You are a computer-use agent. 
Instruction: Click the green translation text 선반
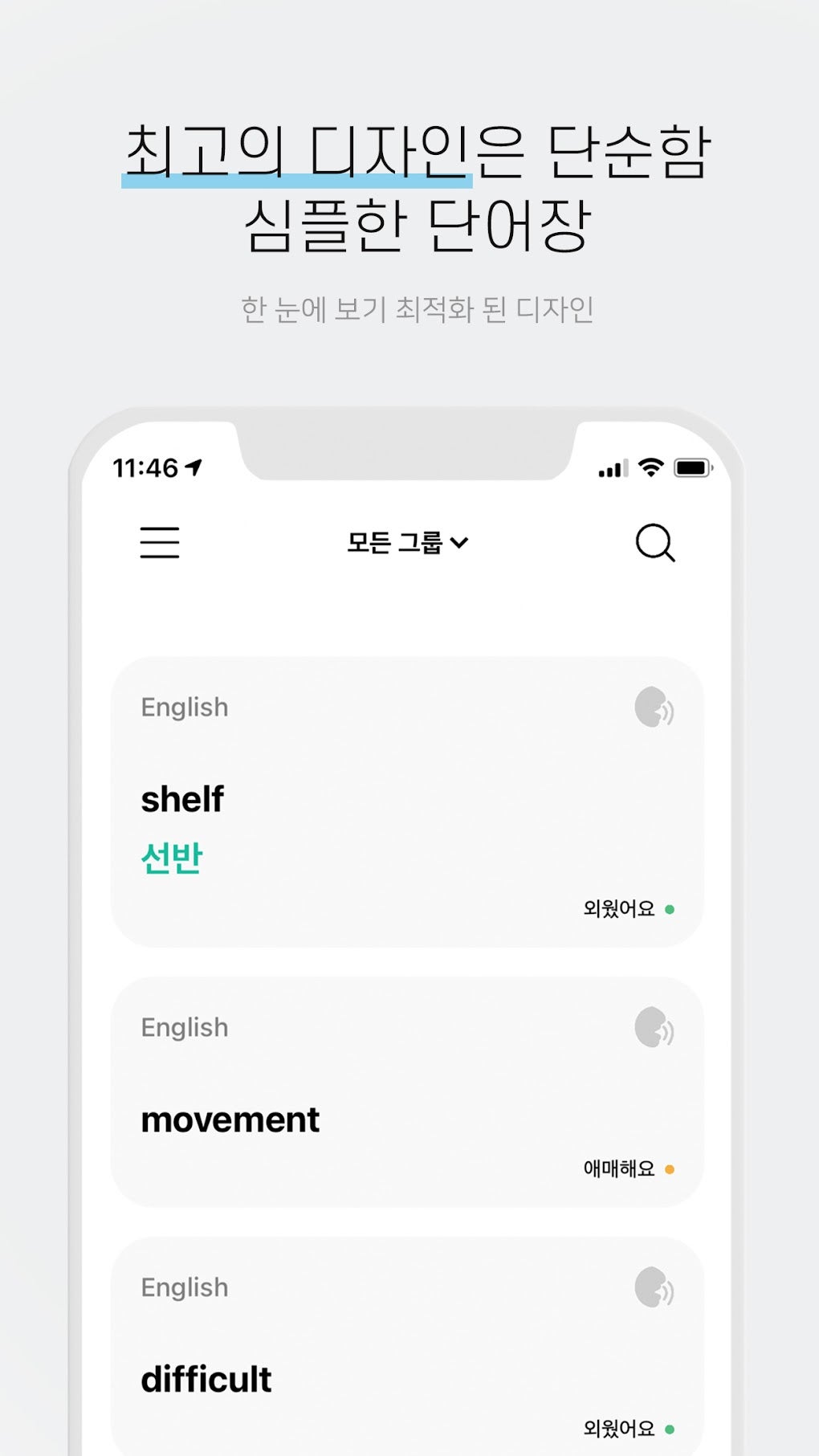(x=171, y=858)
